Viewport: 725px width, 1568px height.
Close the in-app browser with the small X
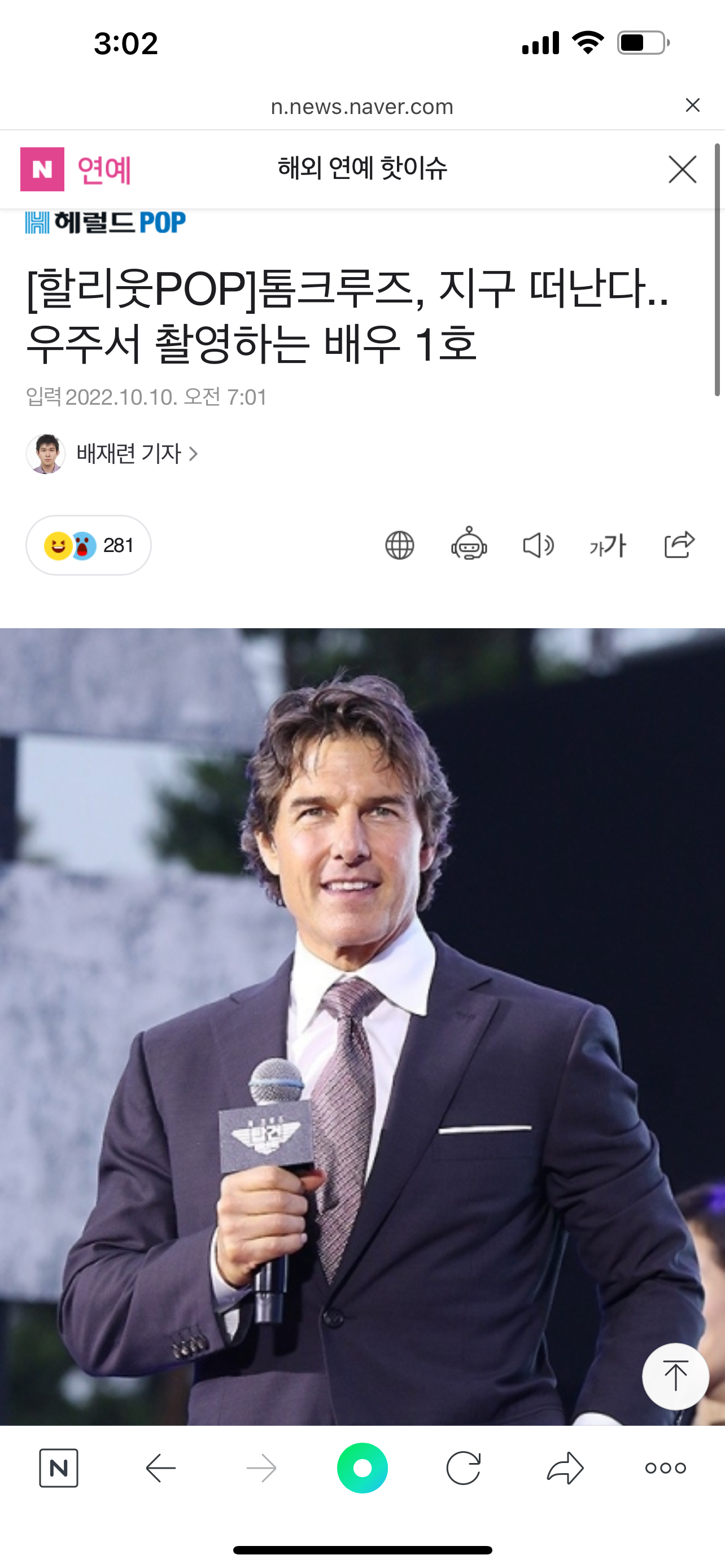pos(692,106)
